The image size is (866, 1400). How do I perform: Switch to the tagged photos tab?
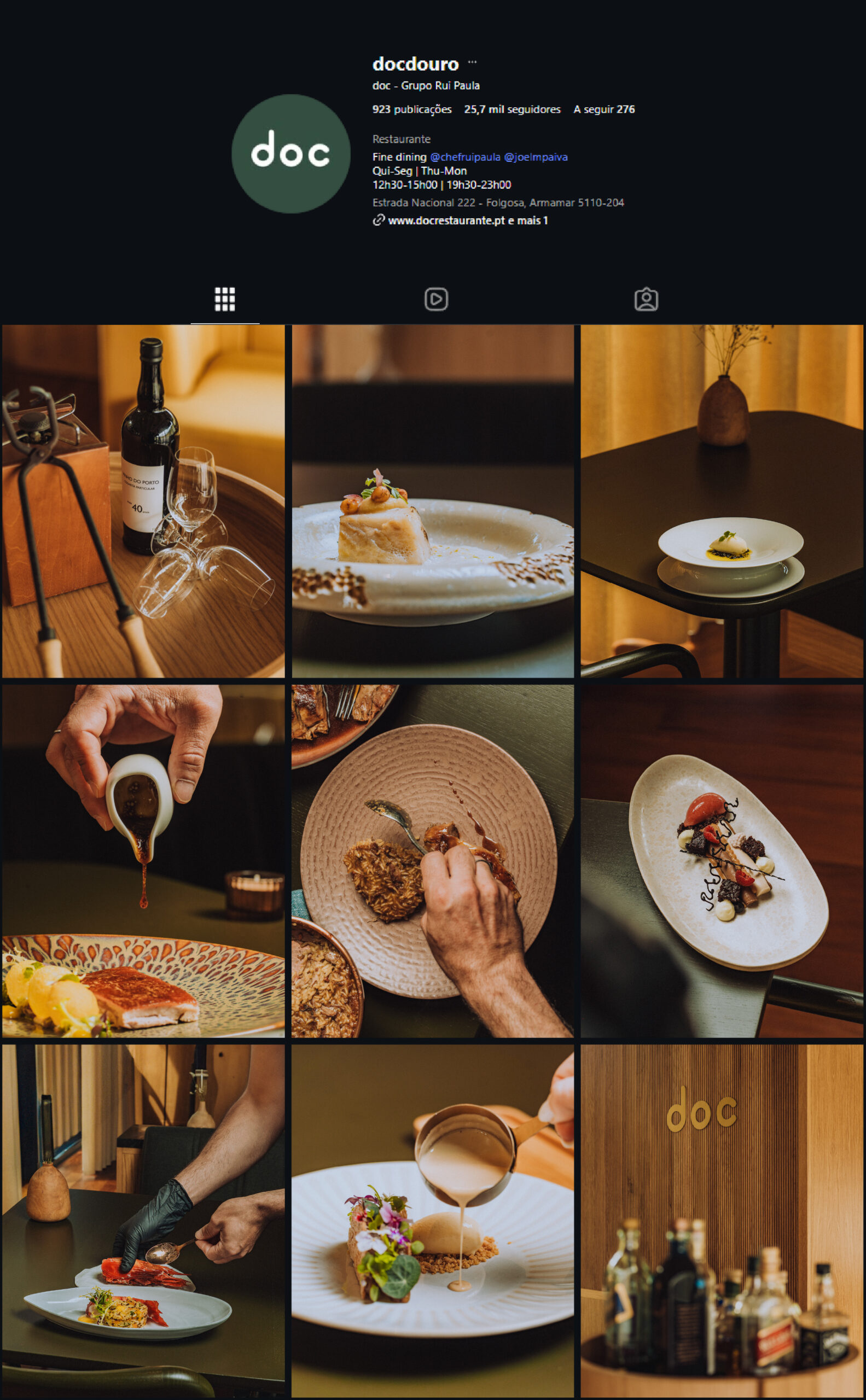pyautogui.click(x=646, y=300)
